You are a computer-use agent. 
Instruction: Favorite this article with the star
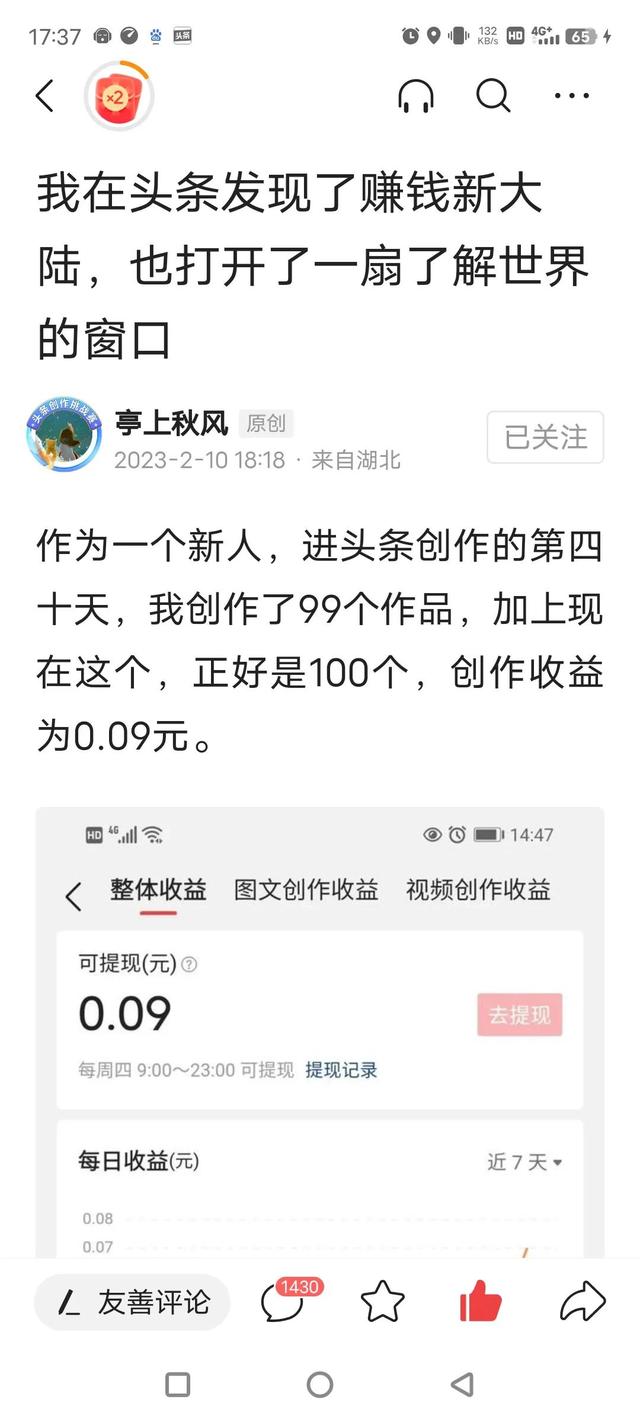(x=382, y=1302)
